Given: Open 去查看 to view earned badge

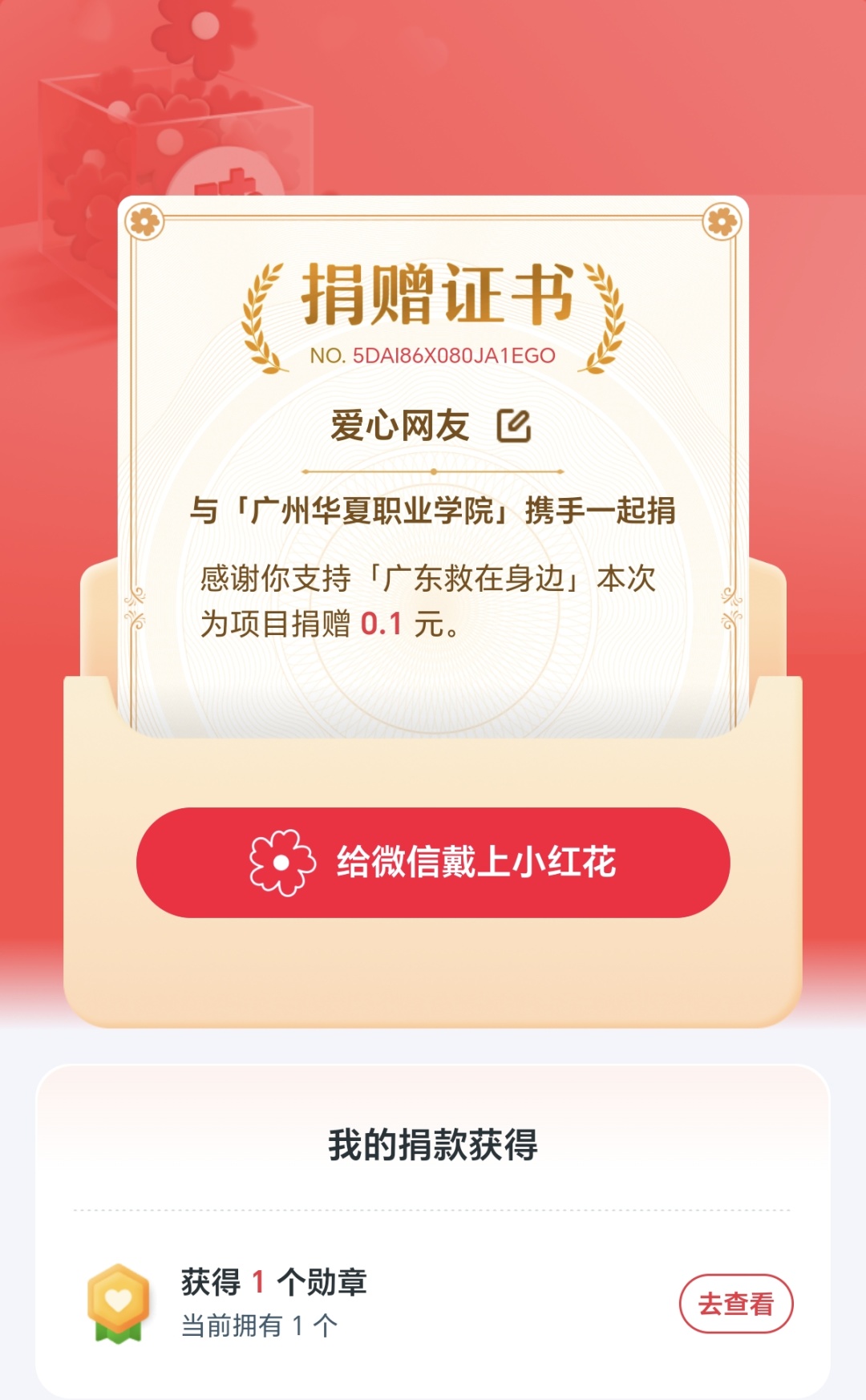Looking at the screenshot, I should click(735, 1304).
